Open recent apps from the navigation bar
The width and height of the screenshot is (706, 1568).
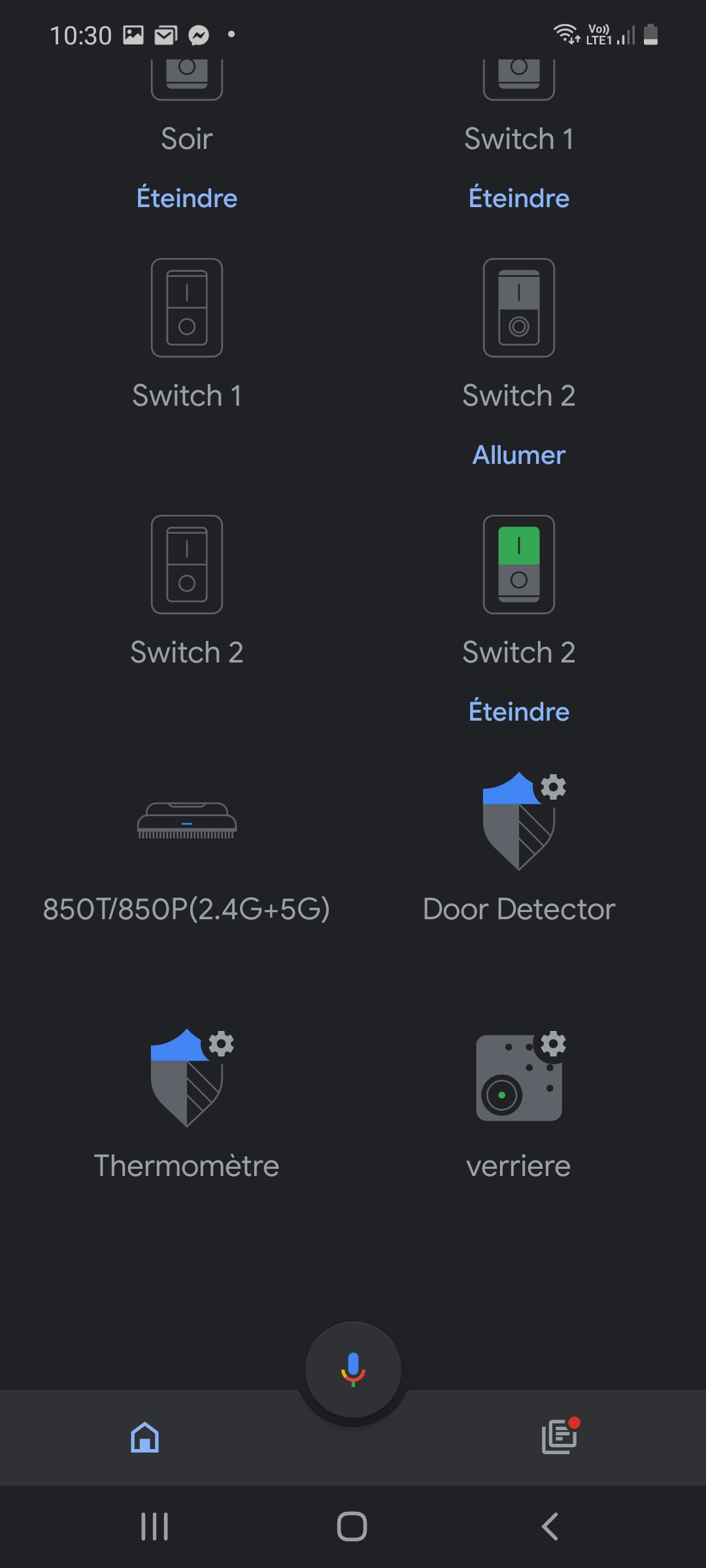[155, 1527]
